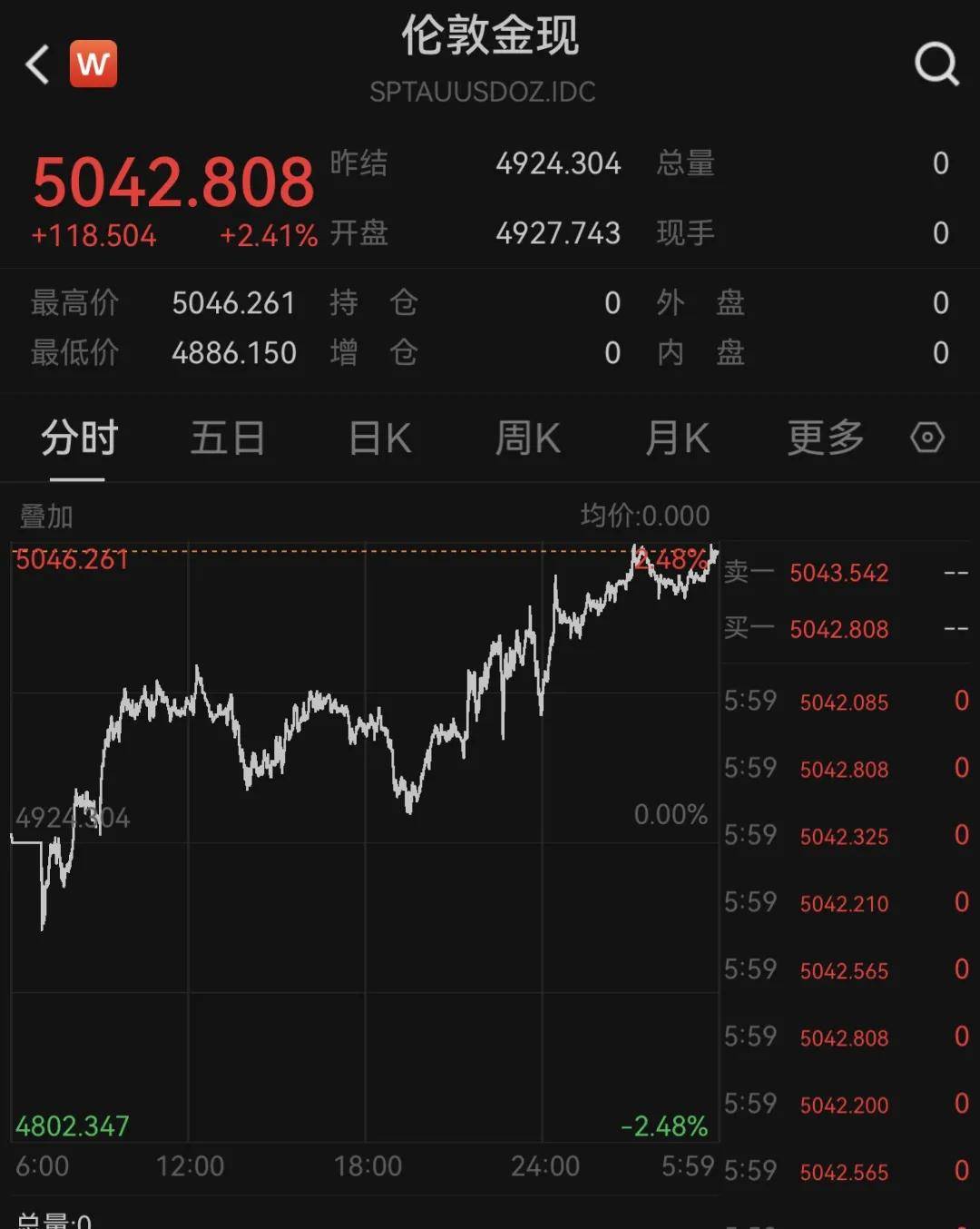Tap the red W icon
980x1229 pixels.
point(93,64)
